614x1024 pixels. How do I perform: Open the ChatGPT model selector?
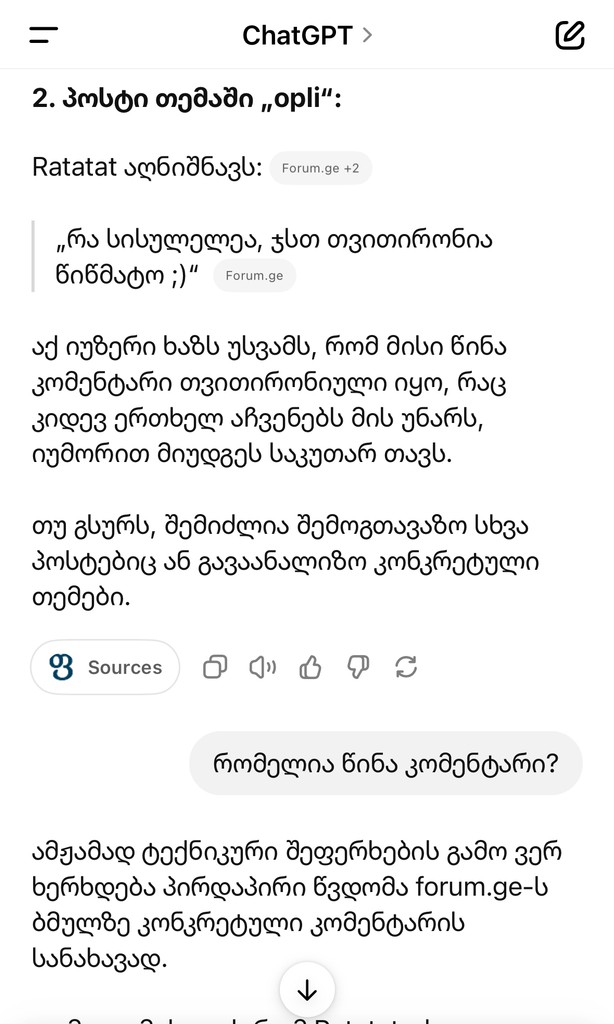307,36
